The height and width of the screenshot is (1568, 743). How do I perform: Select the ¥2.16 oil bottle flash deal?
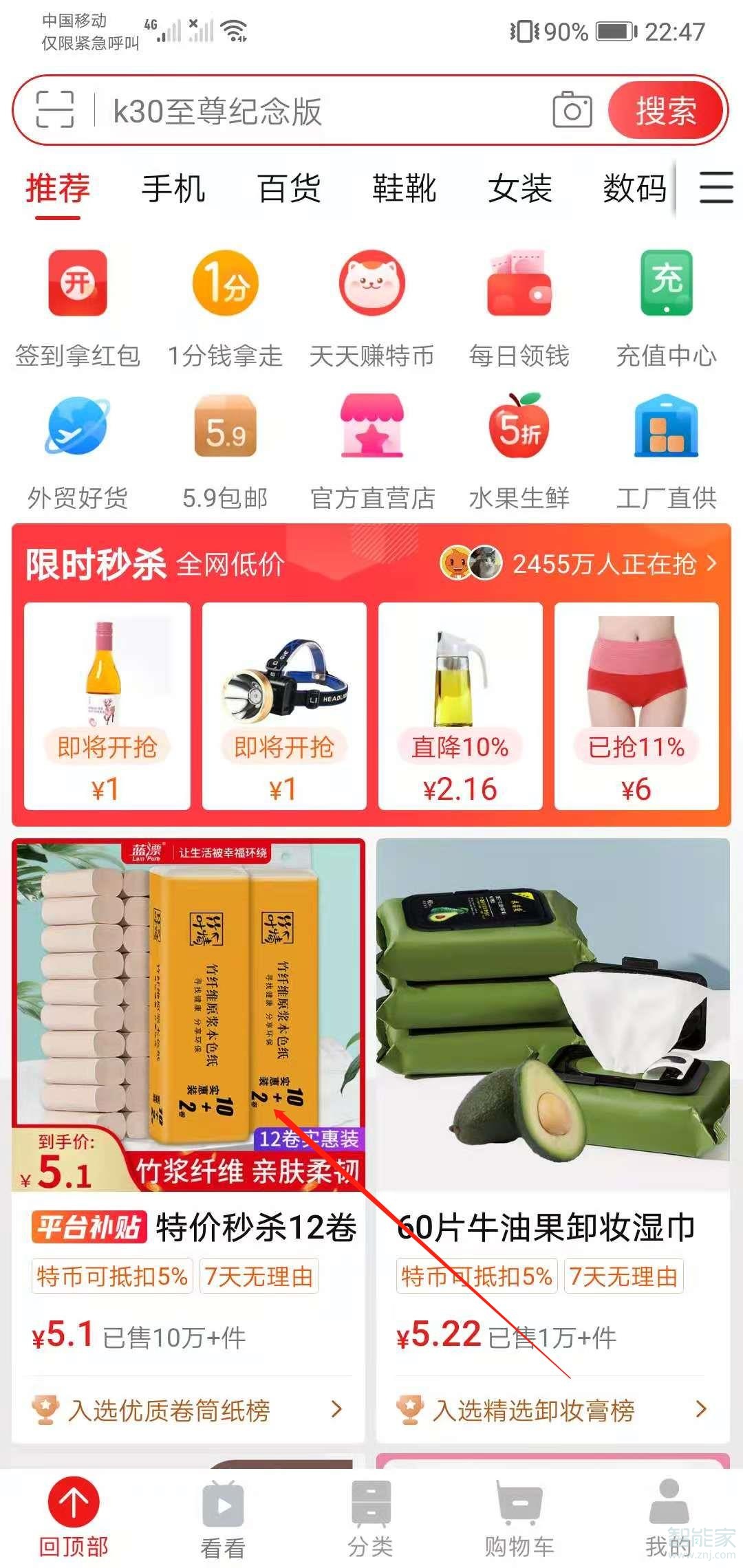(460, 701)
